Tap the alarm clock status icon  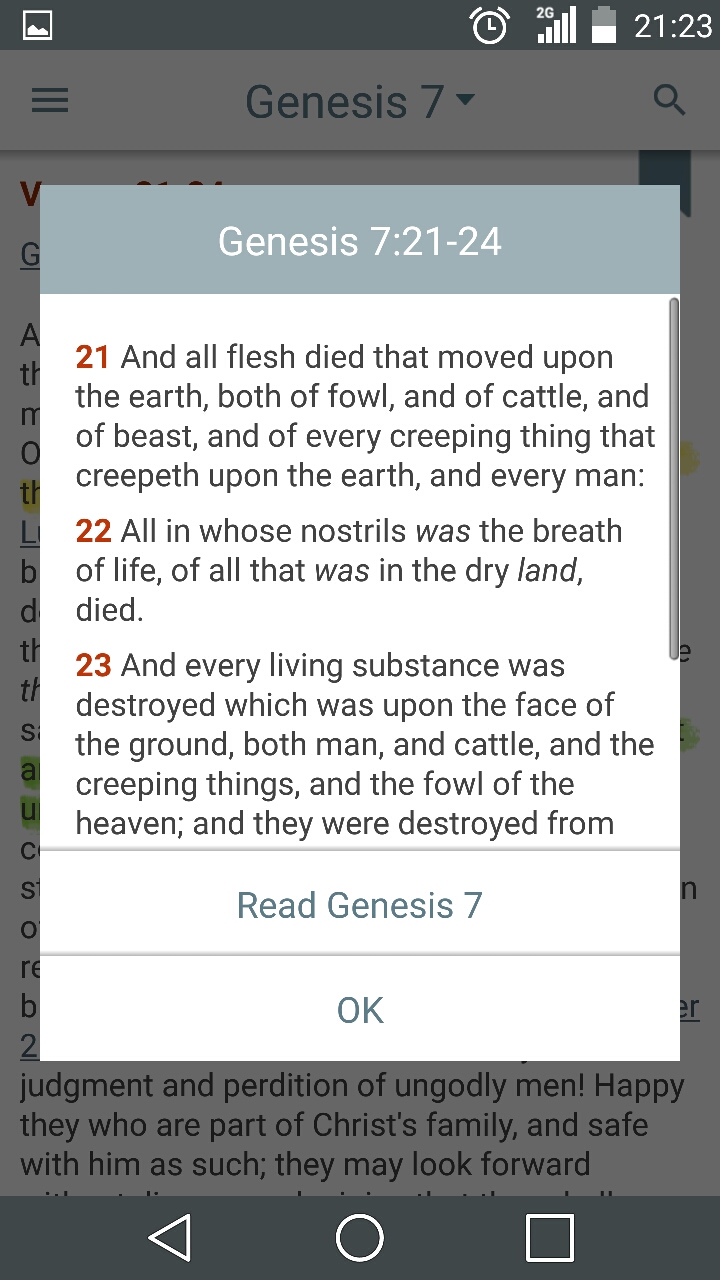point(489,26)
